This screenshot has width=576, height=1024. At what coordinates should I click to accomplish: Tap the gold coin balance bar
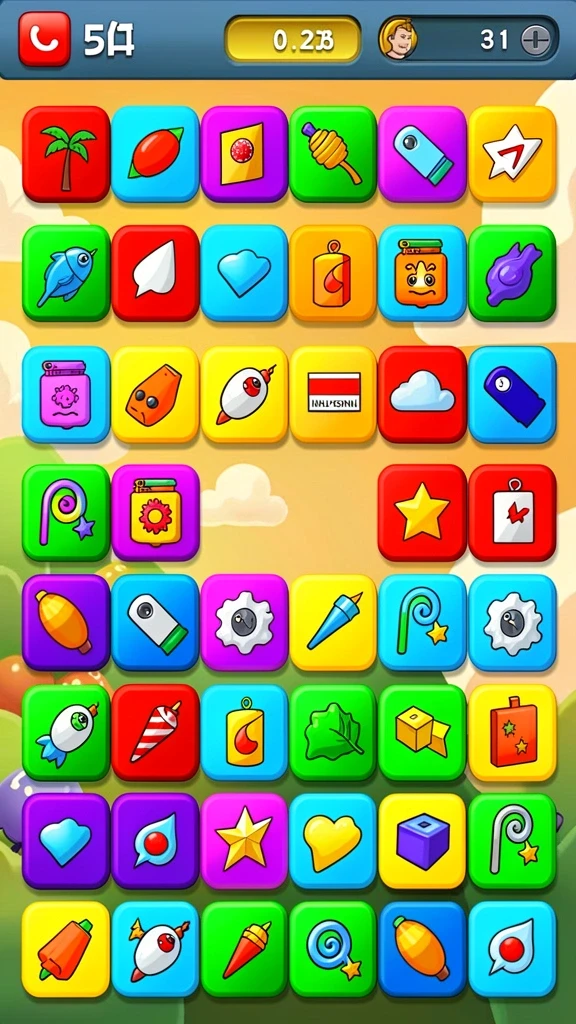point(293,40)
